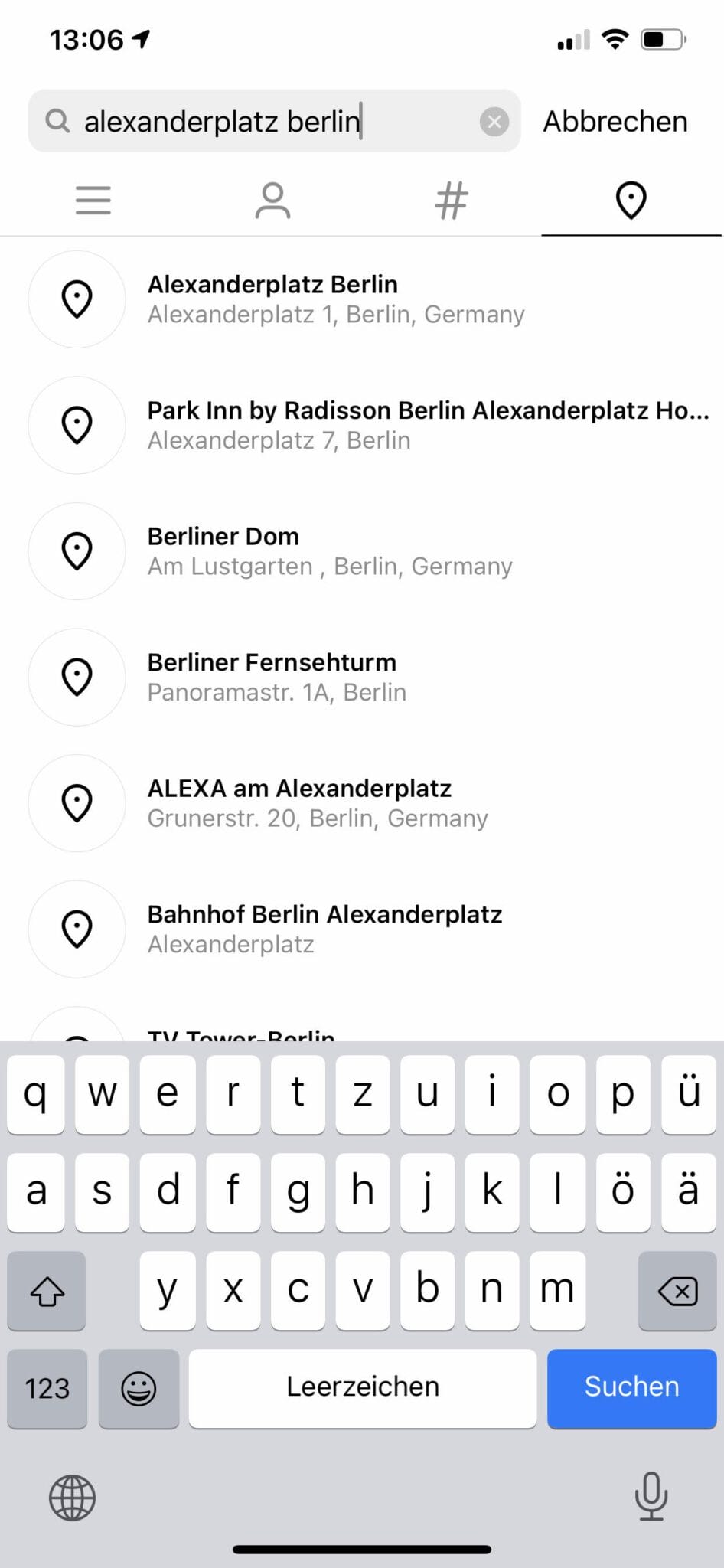Open Park Inn by Radisson result

click(x=429, y=425)
